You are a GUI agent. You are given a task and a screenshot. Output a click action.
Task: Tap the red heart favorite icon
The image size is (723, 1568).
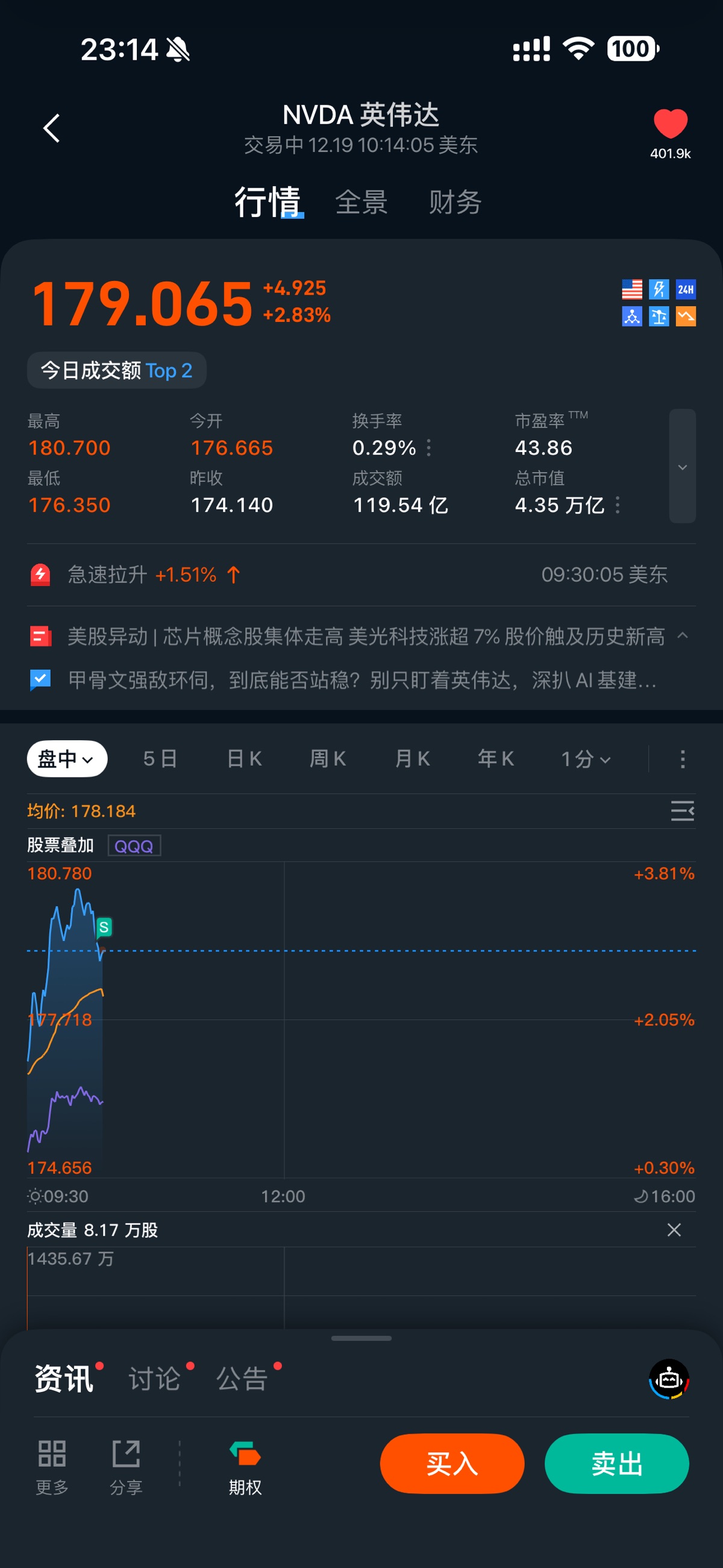click(x=670, y=124)
